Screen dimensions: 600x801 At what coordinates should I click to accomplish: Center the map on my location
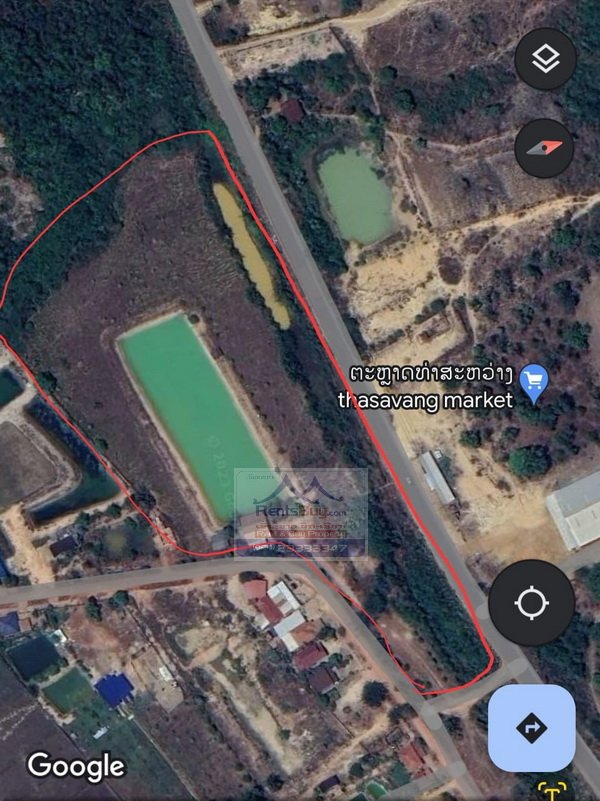[531, 604]
